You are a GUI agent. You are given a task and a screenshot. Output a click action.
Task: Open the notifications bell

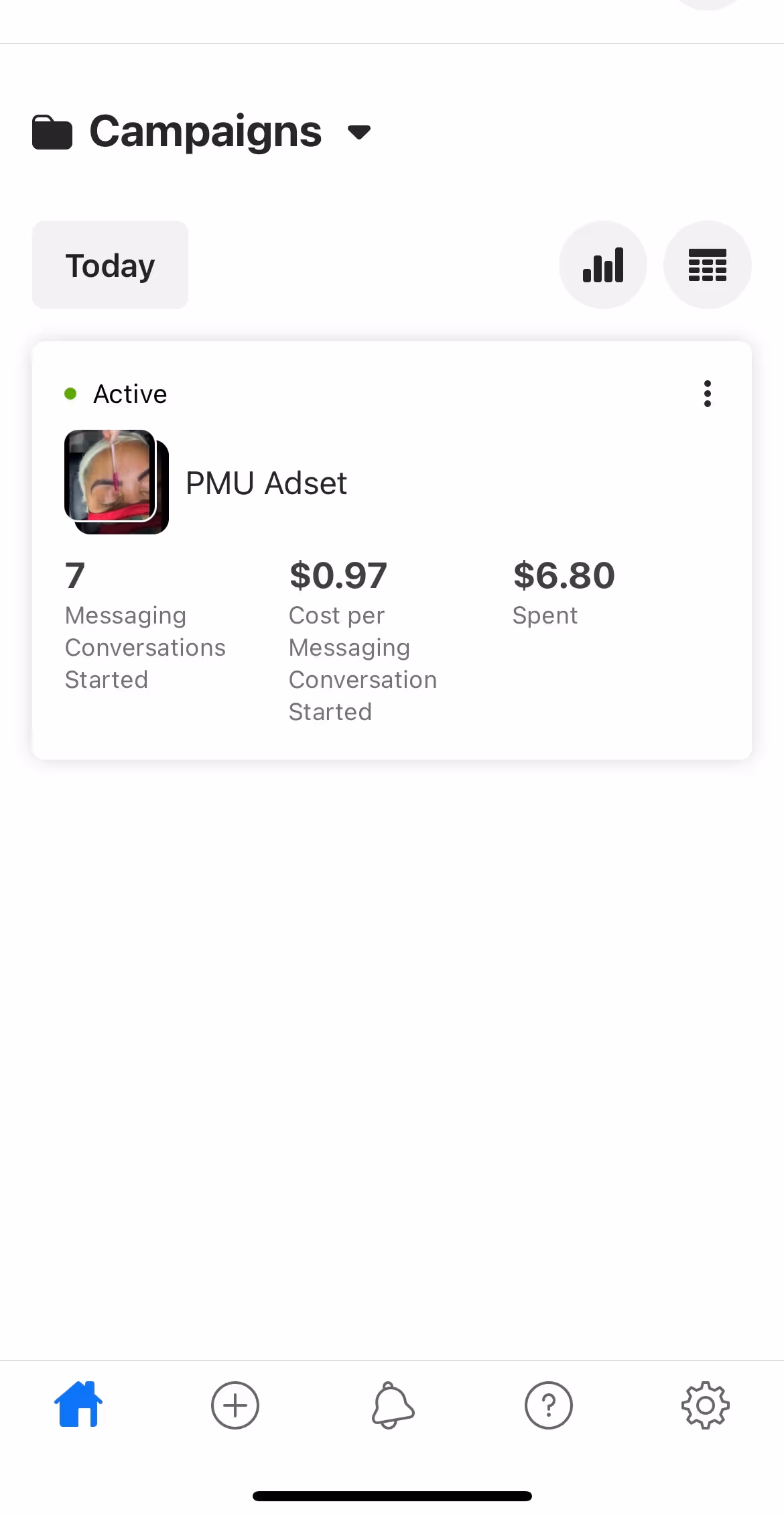[x=393, y=1405]
